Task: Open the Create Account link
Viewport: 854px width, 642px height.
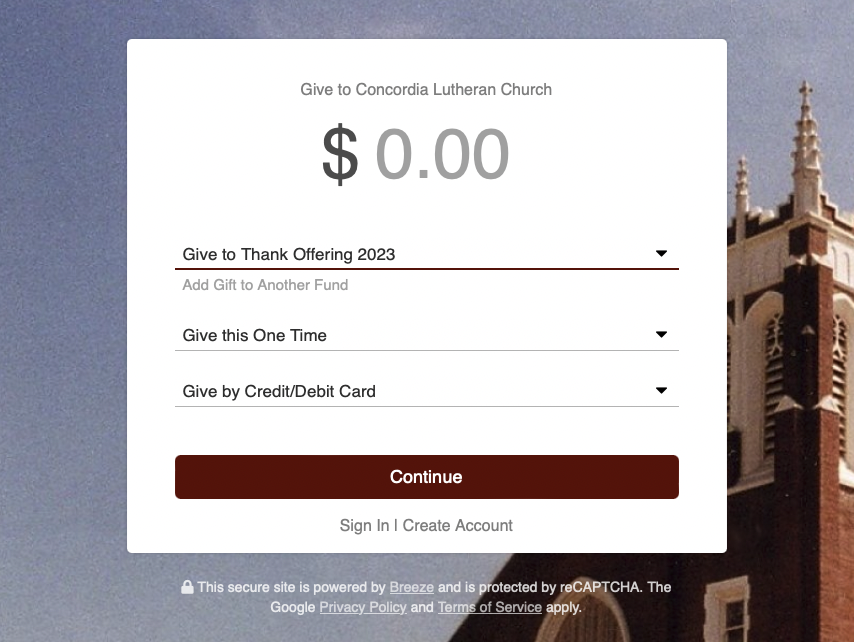Action: pos(458,525)
